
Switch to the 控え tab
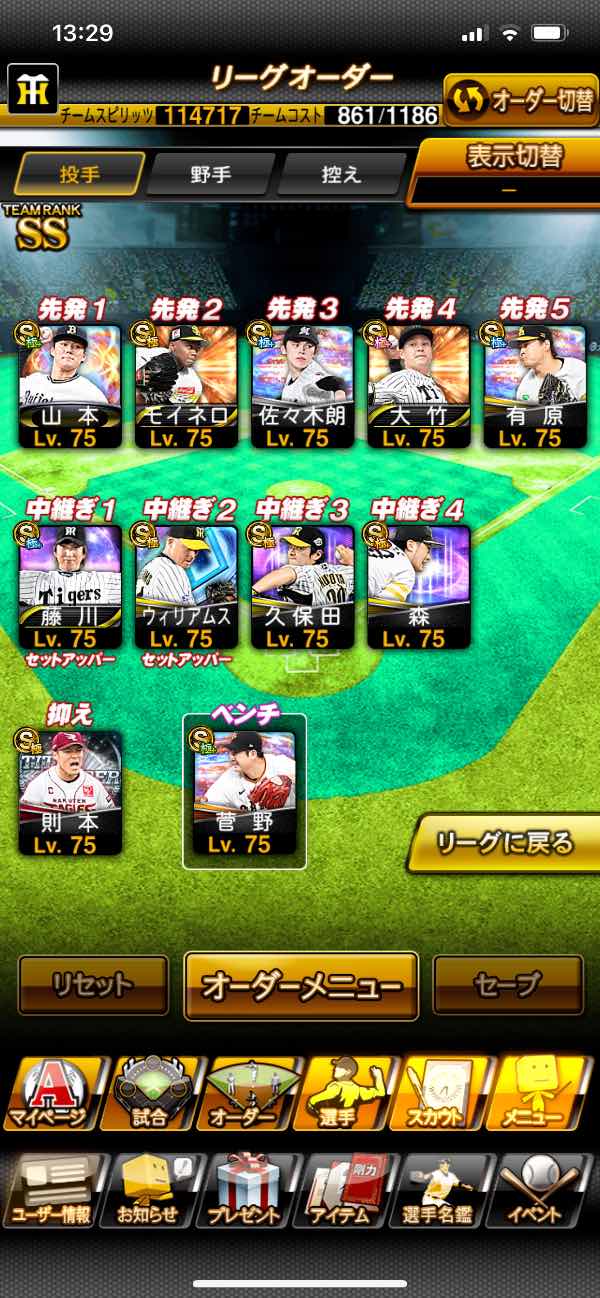click(x=341, y=174)
